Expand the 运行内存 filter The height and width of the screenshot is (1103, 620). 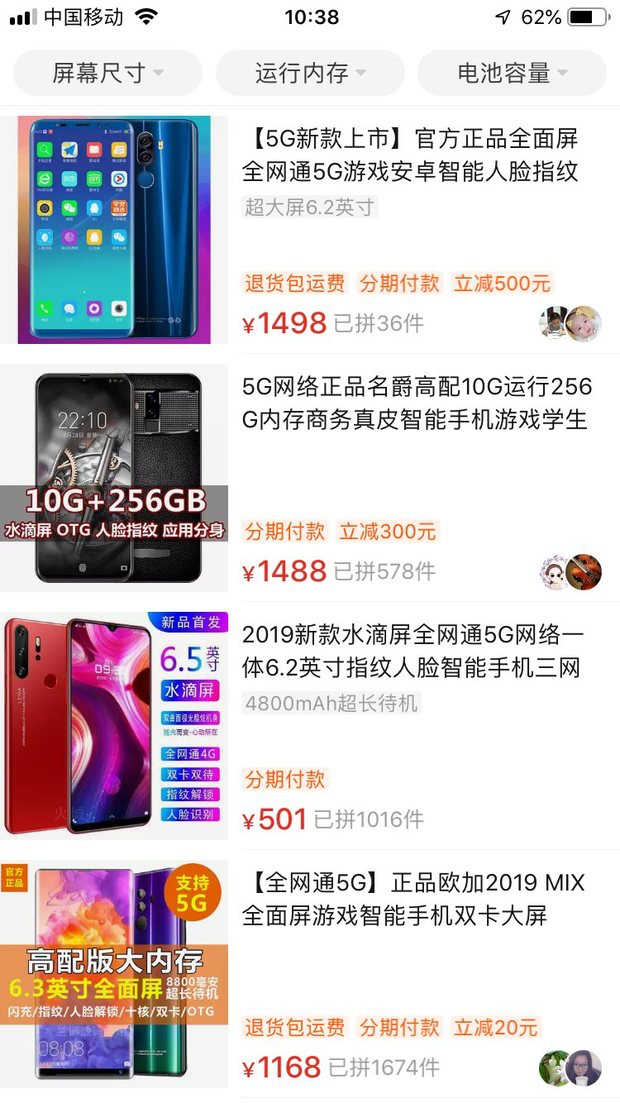310,73
